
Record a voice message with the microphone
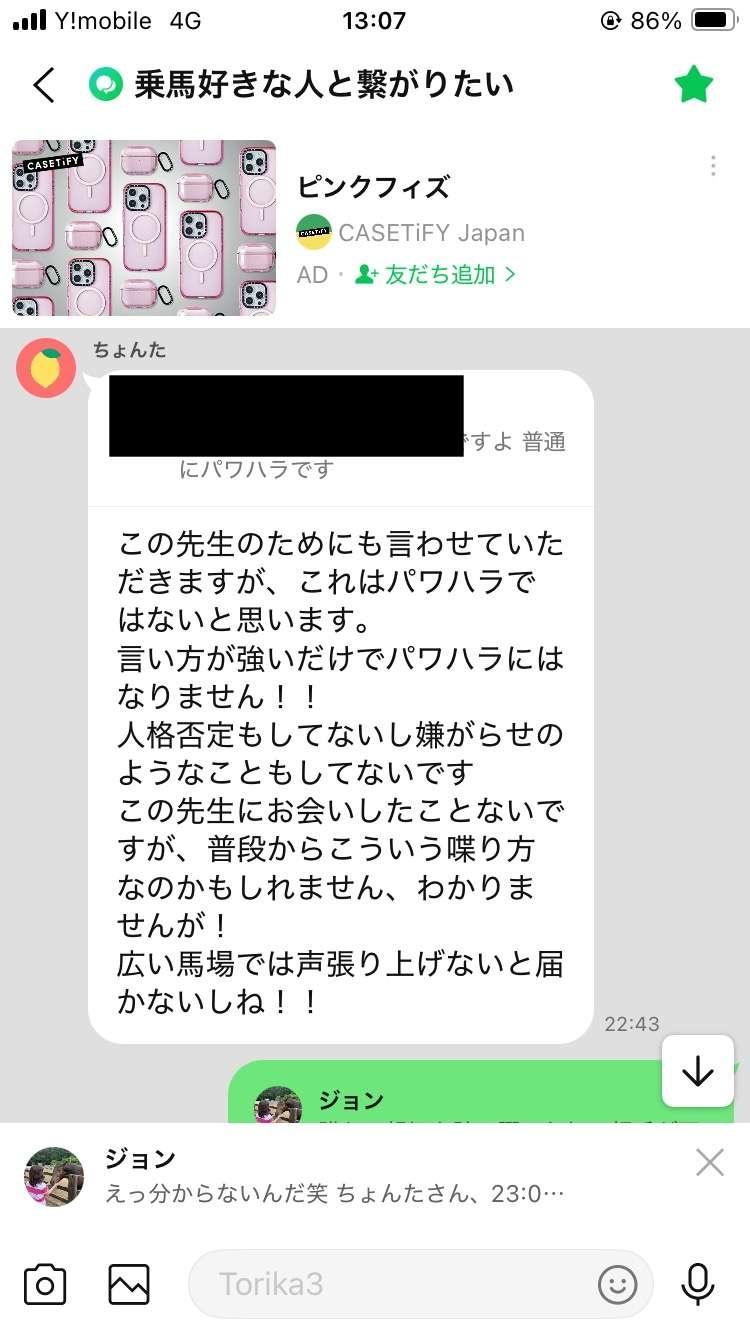[697, 1284]
